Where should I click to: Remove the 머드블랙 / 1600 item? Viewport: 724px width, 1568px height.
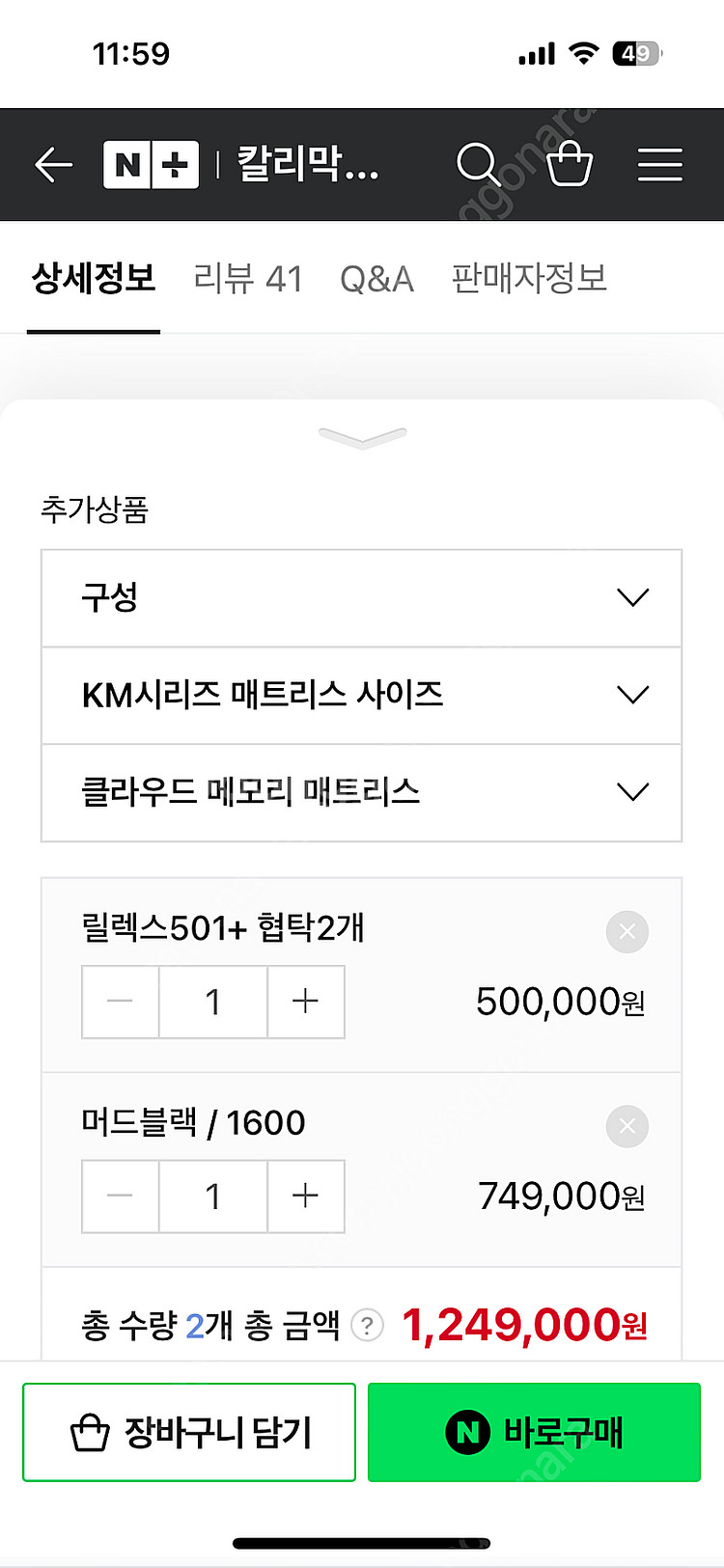(x=627, y=1126)
